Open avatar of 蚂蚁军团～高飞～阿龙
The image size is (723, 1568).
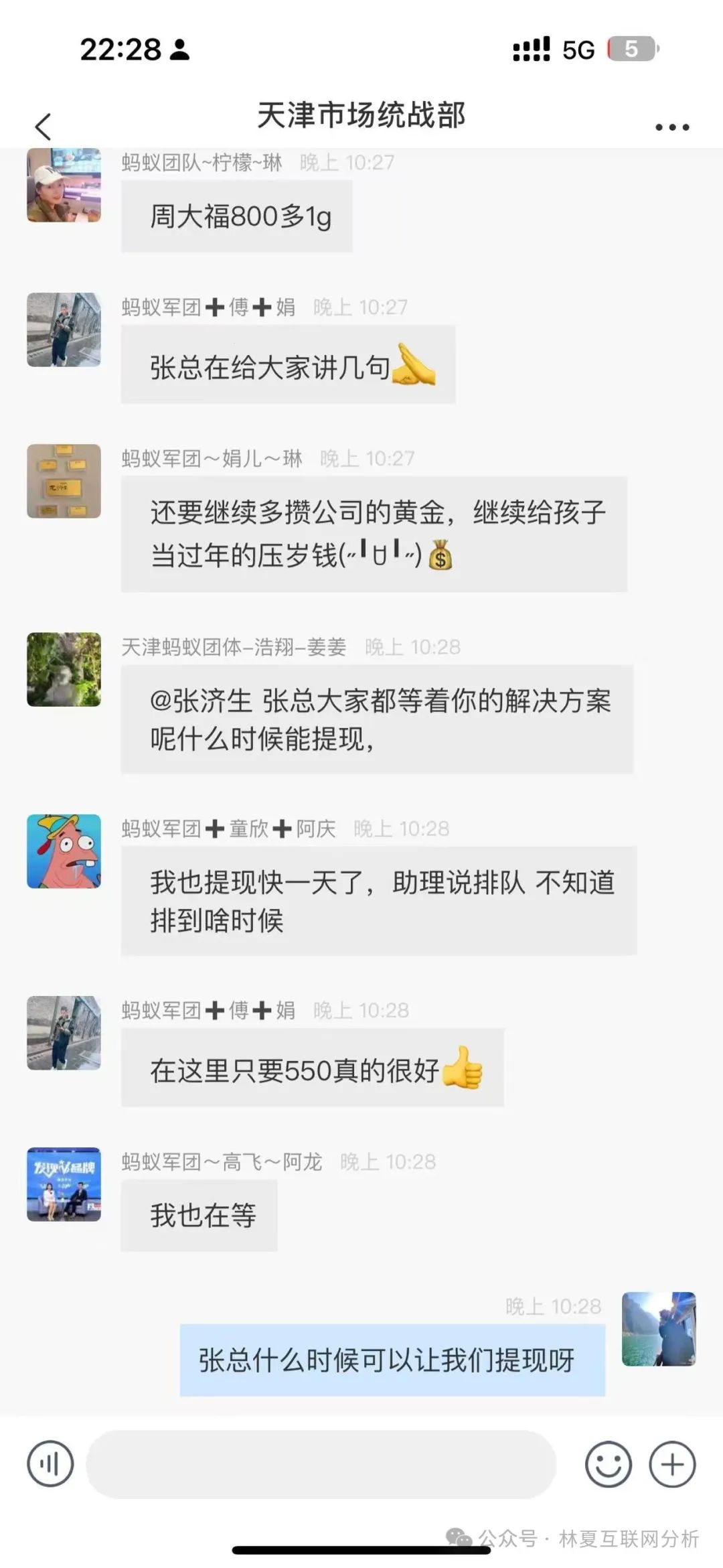[x=64, y=1184]
